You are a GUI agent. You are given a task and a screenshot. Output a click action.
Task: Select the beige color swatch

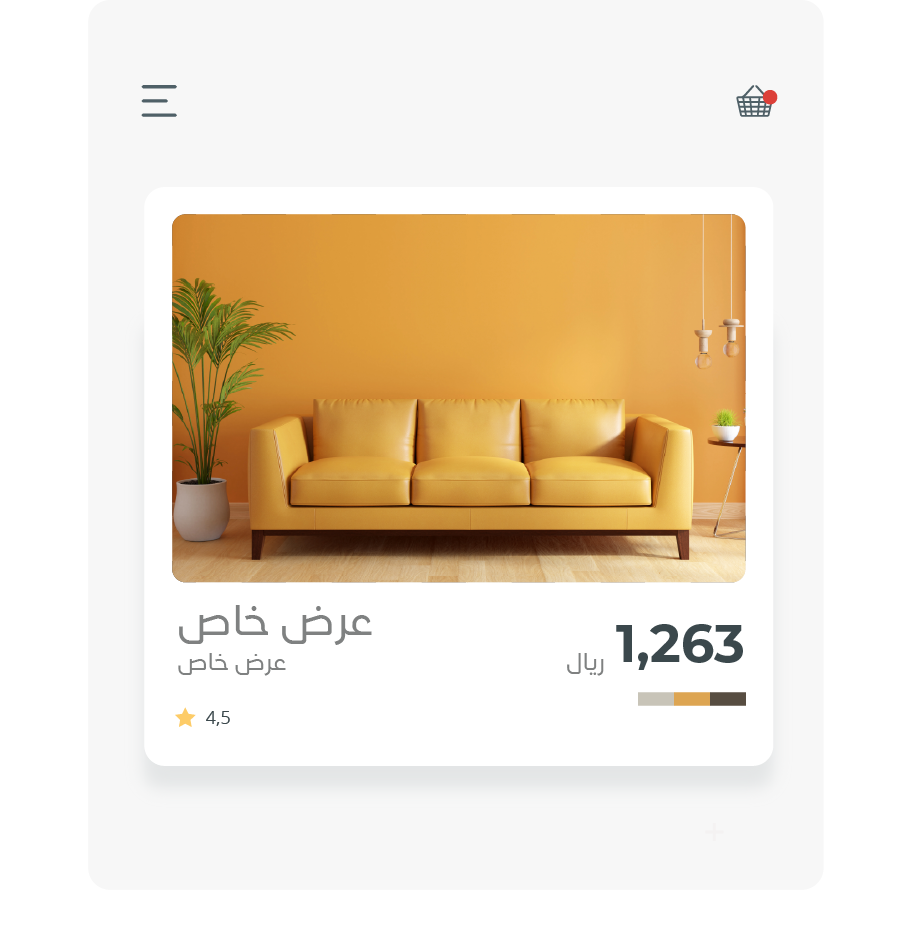pyautogui.click(x=656, y=699)
